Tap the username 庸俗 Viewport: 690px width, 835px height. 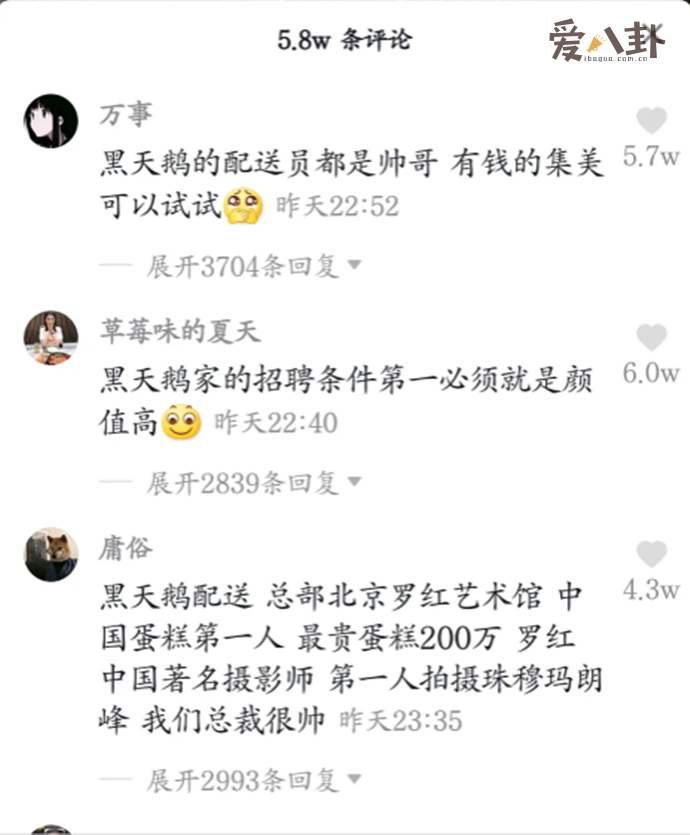coord(126,548)
